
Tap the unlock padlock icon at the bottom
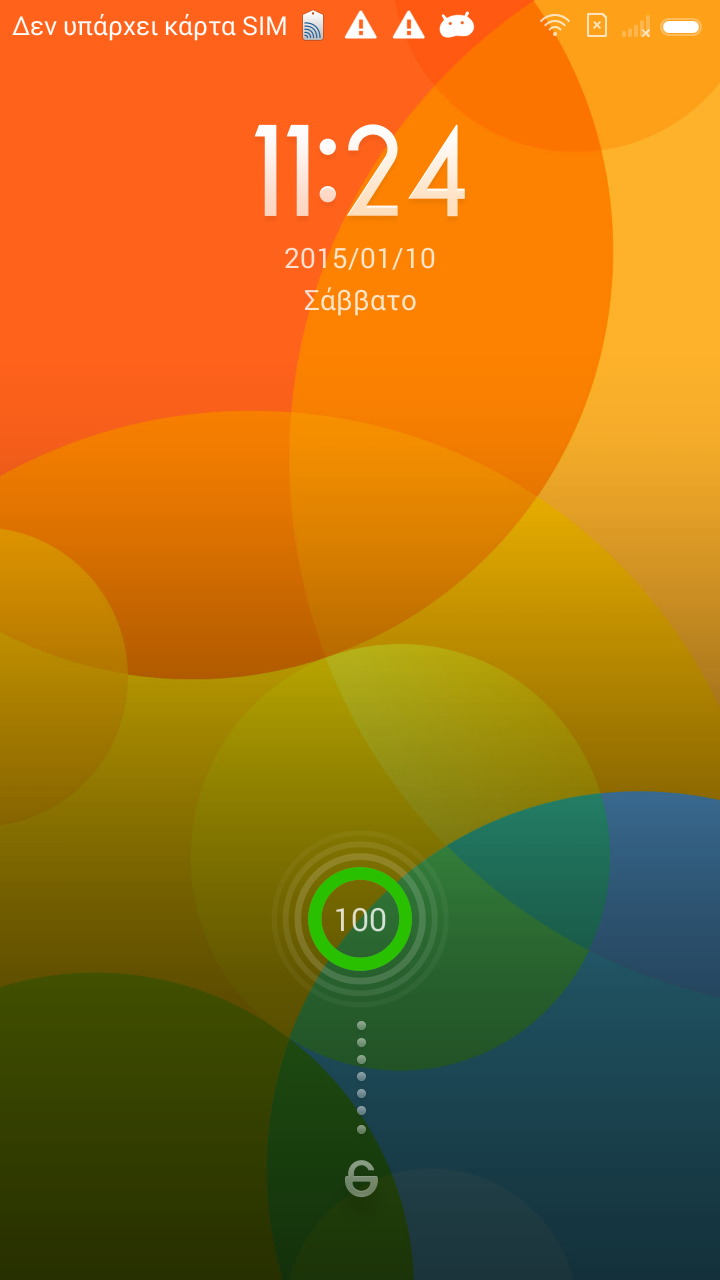click(x=361, y=1179)
